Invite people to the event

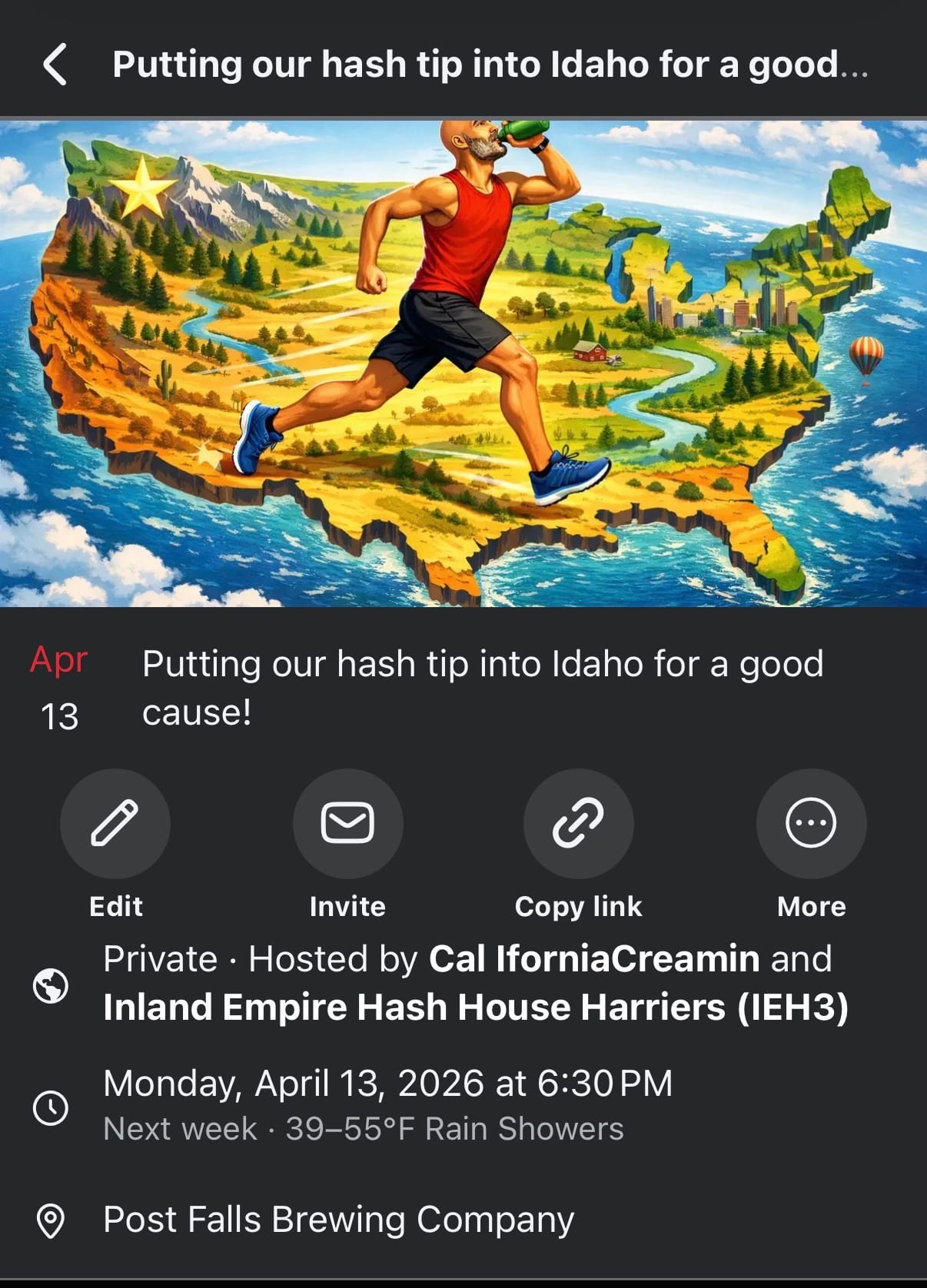coord(347,824)
